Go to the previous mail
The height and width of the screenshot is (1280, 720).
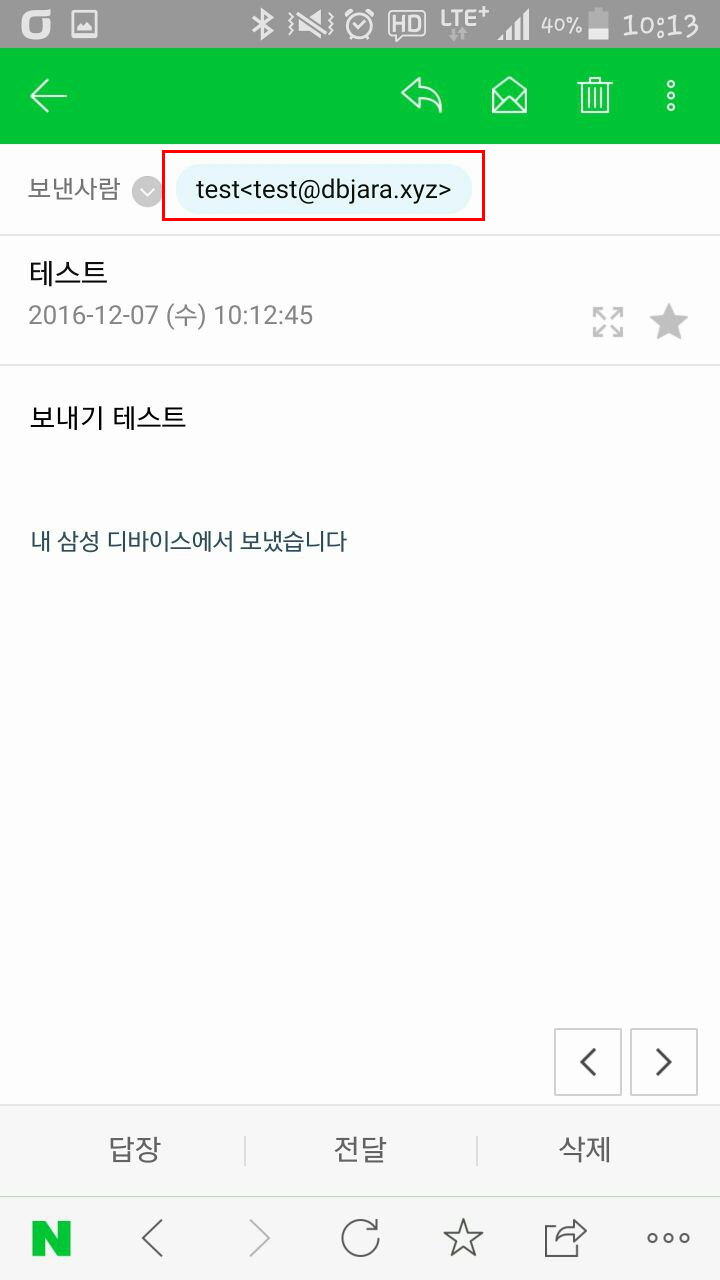[588, 1061]
